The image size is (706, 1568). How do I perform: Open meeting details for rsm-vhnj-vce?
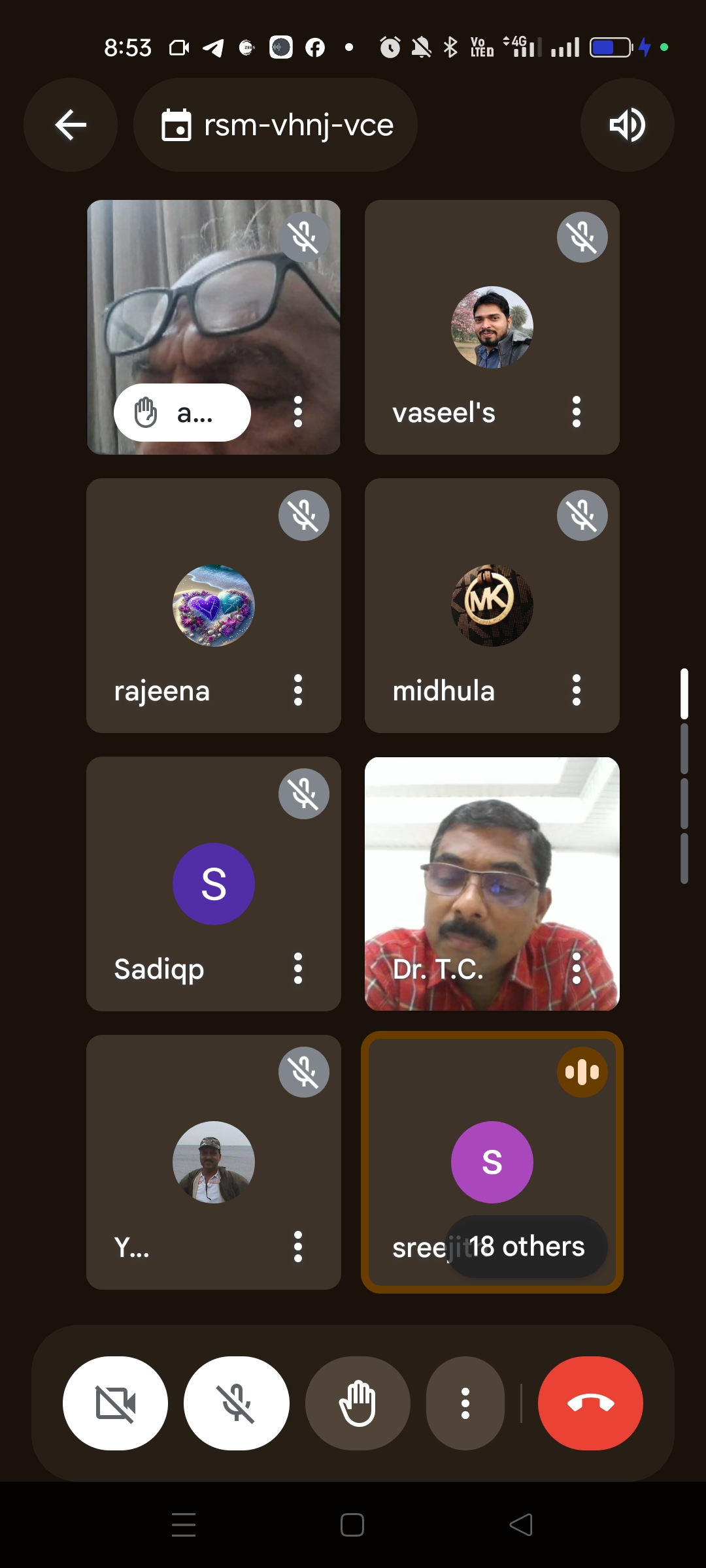pos(275,125)
